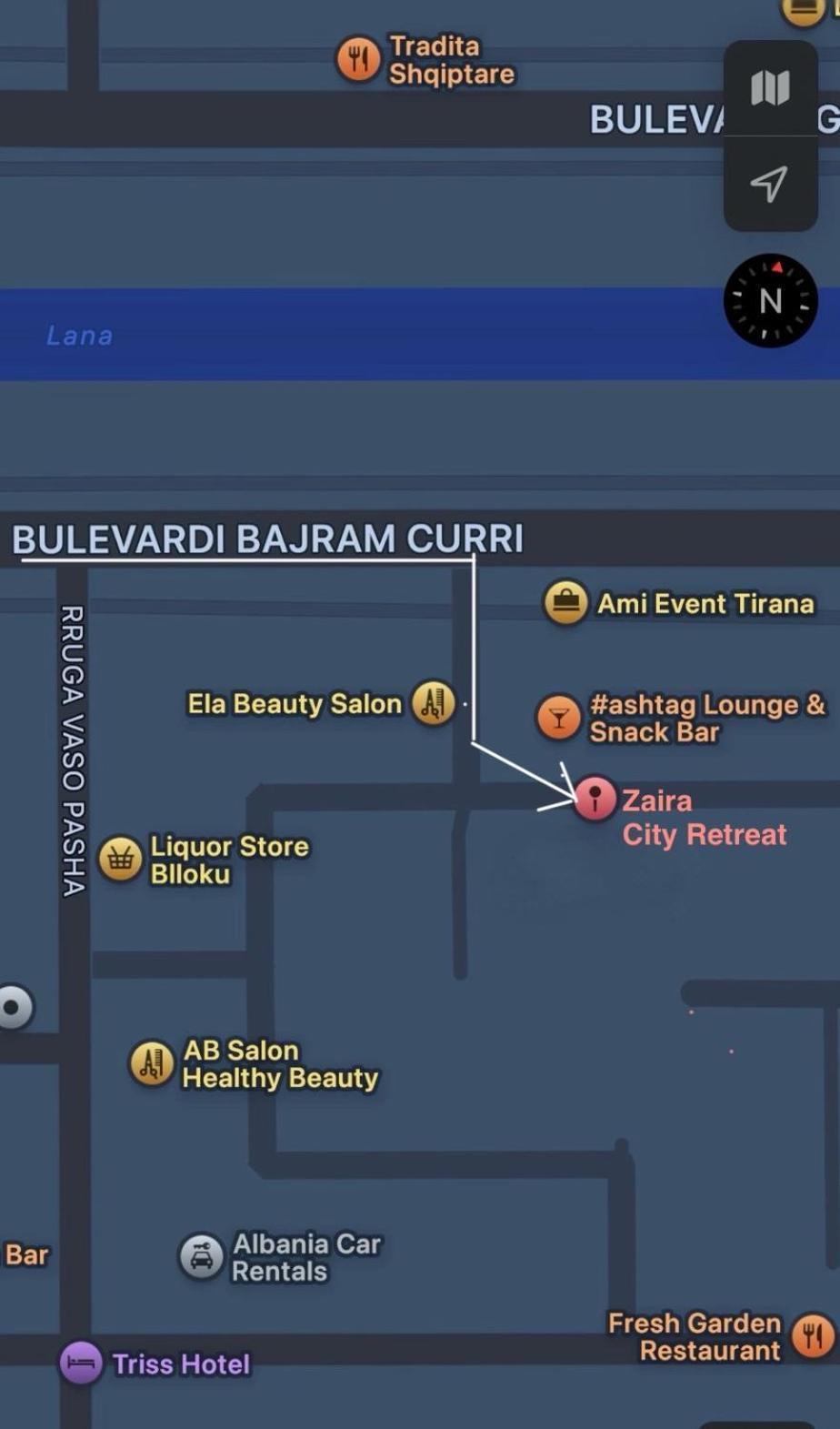View #ashtag Lounge & Snack Bar
Image resolution: width=840 pixels, height=1429 pixels.
click(x=558, y=718)
